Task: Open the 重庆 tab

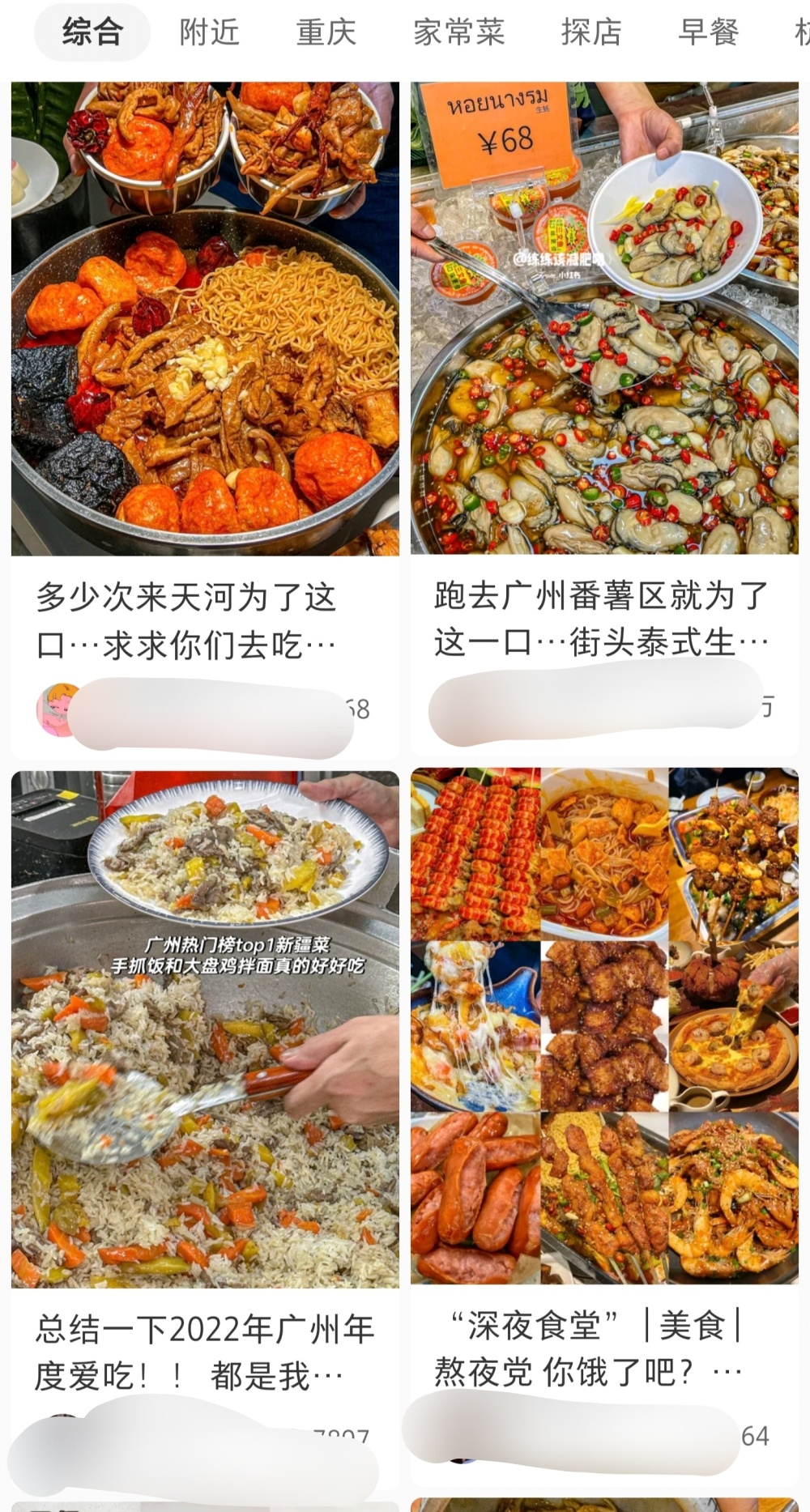Action: click(x=326, y=32)
